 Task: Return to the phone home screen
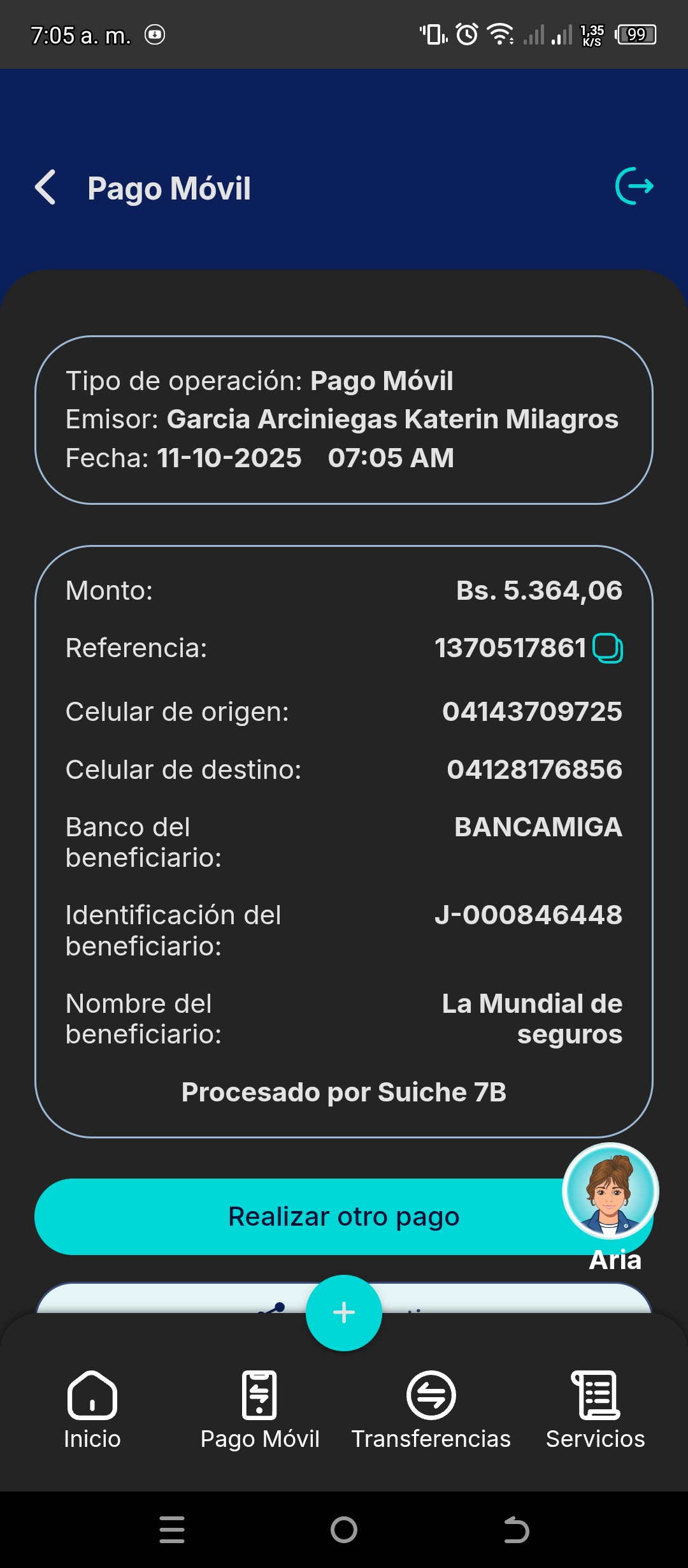pyautogui.click(x=344, y=1530)
